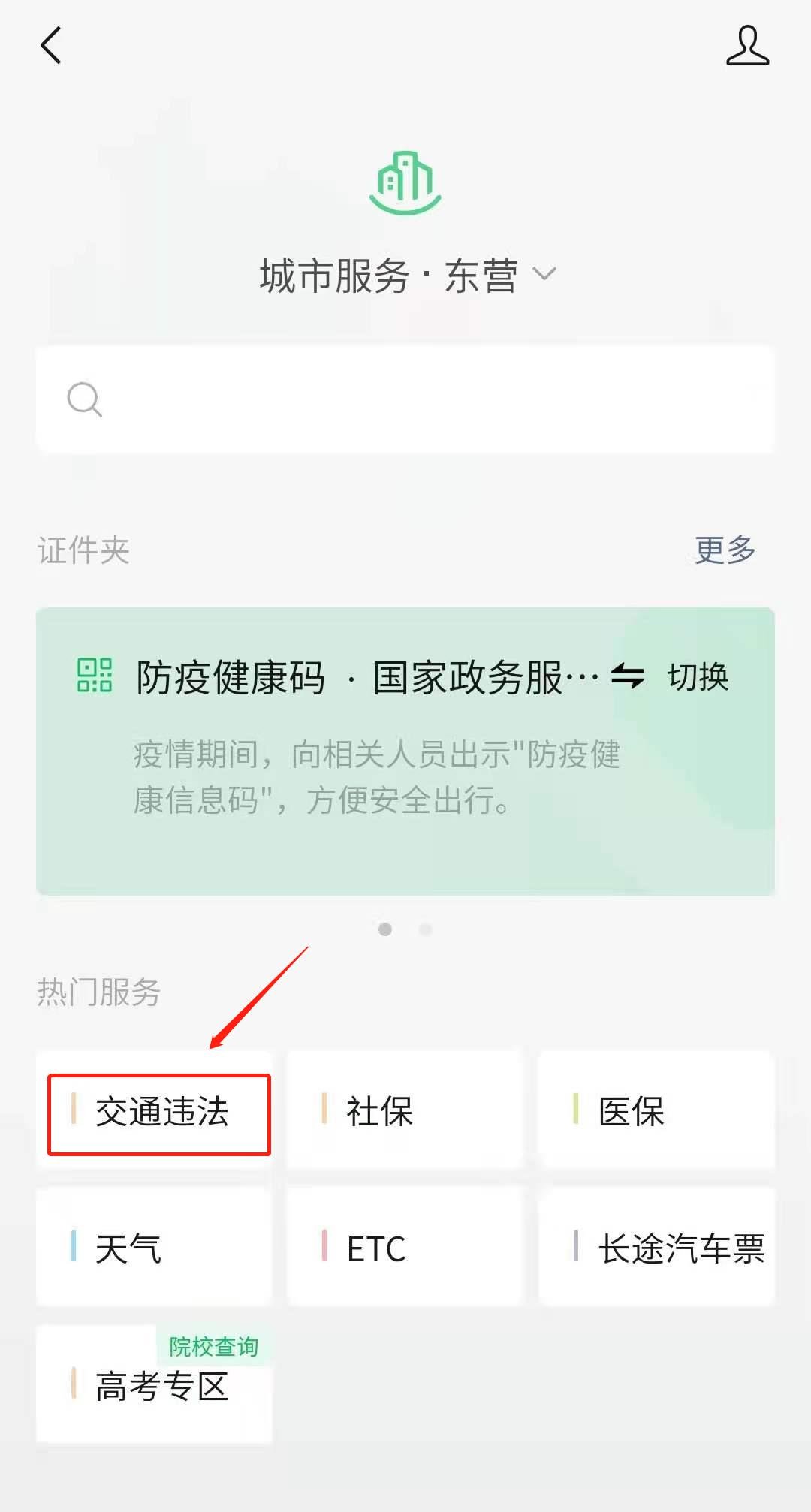
Task: Open the ETC service
Action: click(404, 1248)
